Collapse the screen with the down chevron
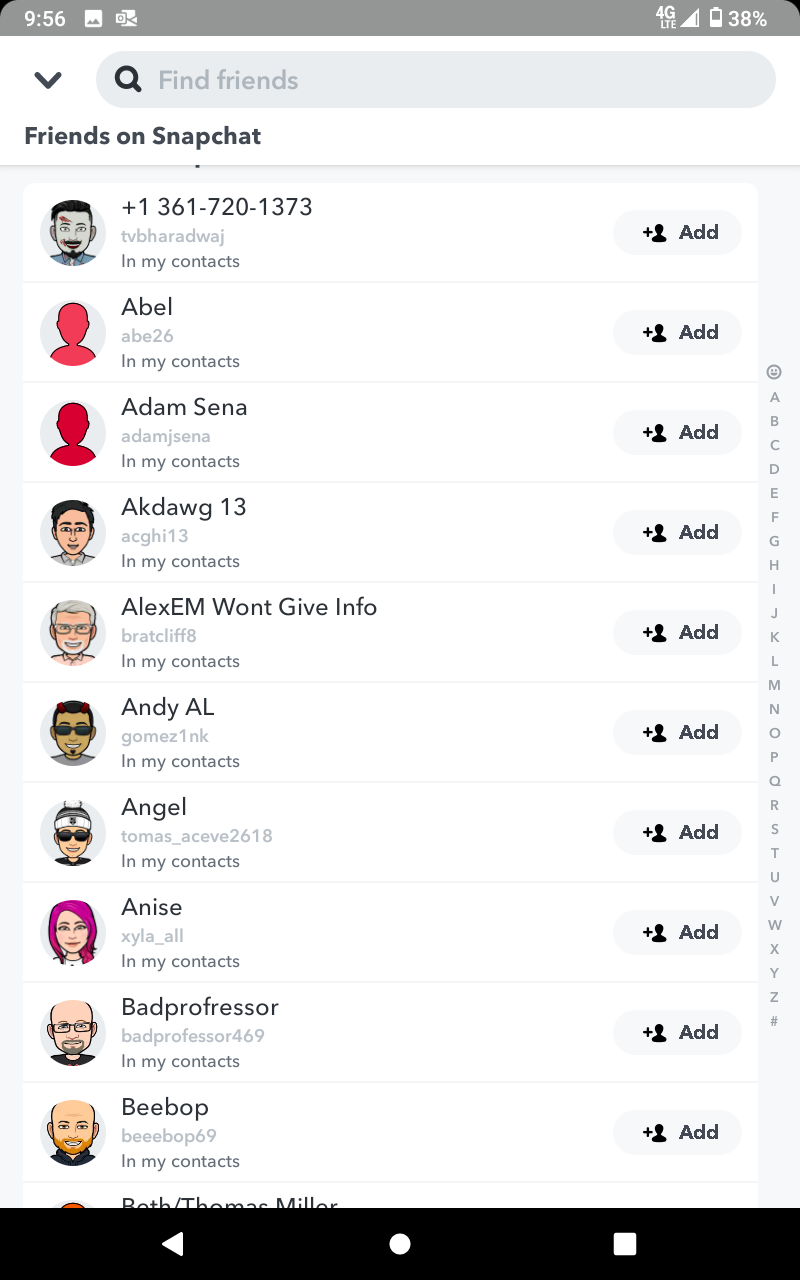Viewport: 800px width, 1280px height. coord(48,80)
